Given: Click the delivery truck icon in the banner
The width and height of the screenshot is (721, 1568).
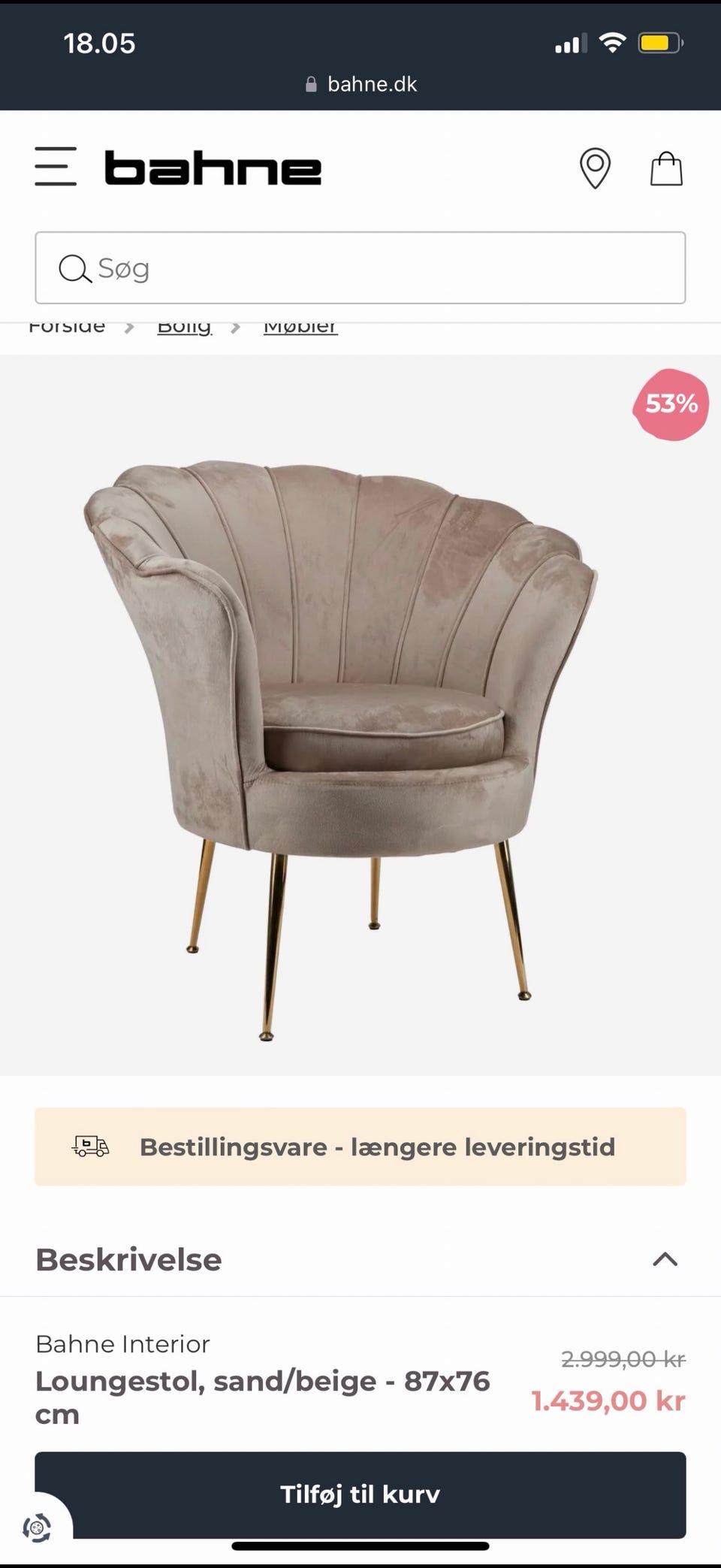Looking at the screenshot, I should coord(90,1147).
